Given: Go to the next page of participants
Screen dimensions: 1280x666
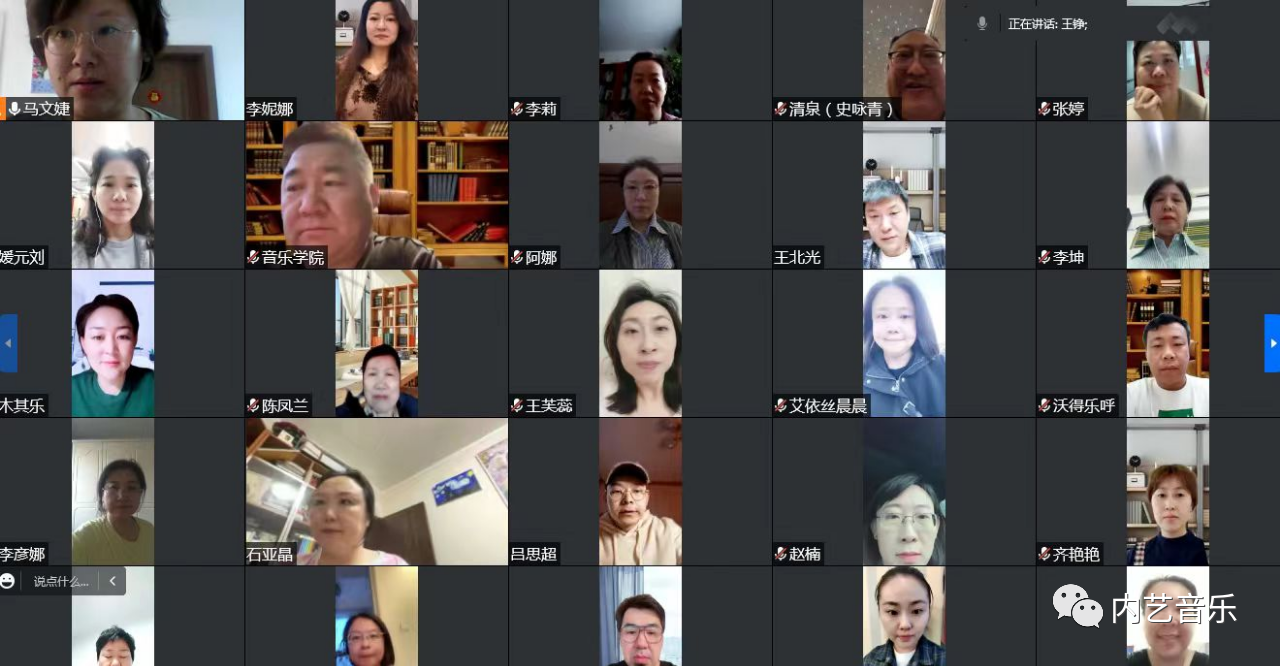Looking at the screenshot, I should point(1272,343).
